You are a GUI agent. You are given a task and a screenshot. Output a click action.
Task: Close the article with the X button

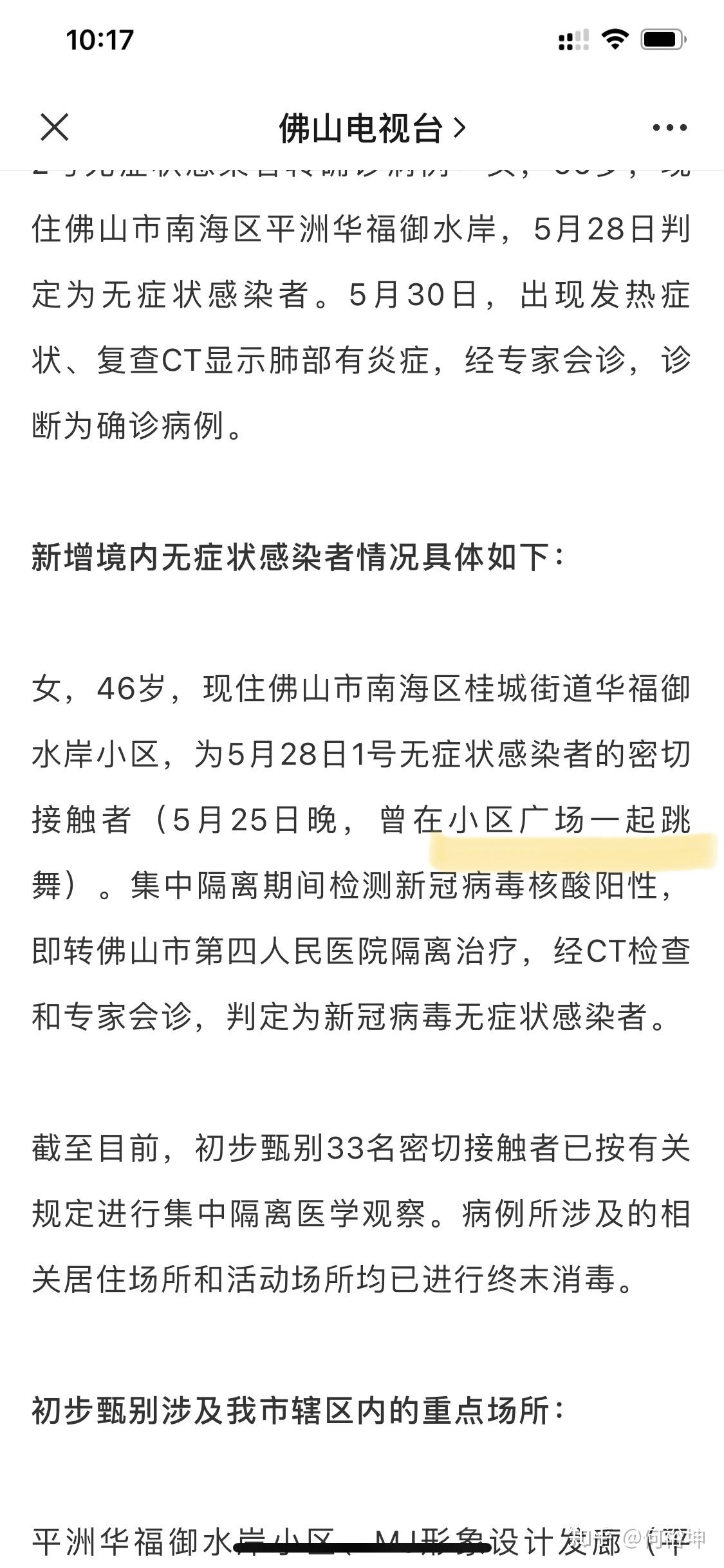(55, 127)
